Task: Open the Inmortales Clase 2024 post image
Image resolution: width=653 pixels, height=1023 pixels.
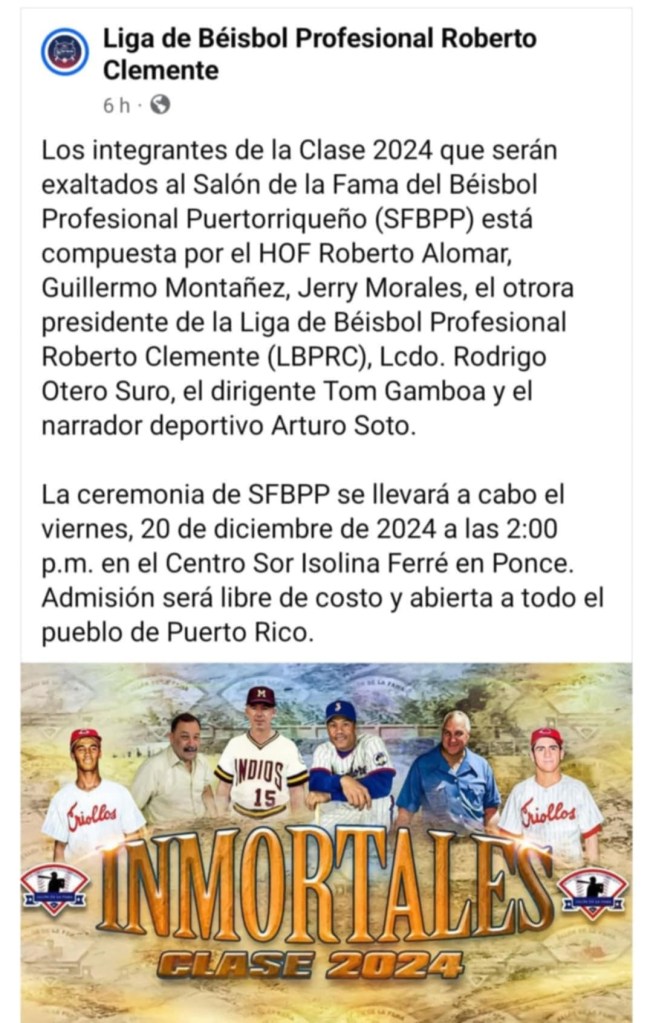Action: pos(326,840)
